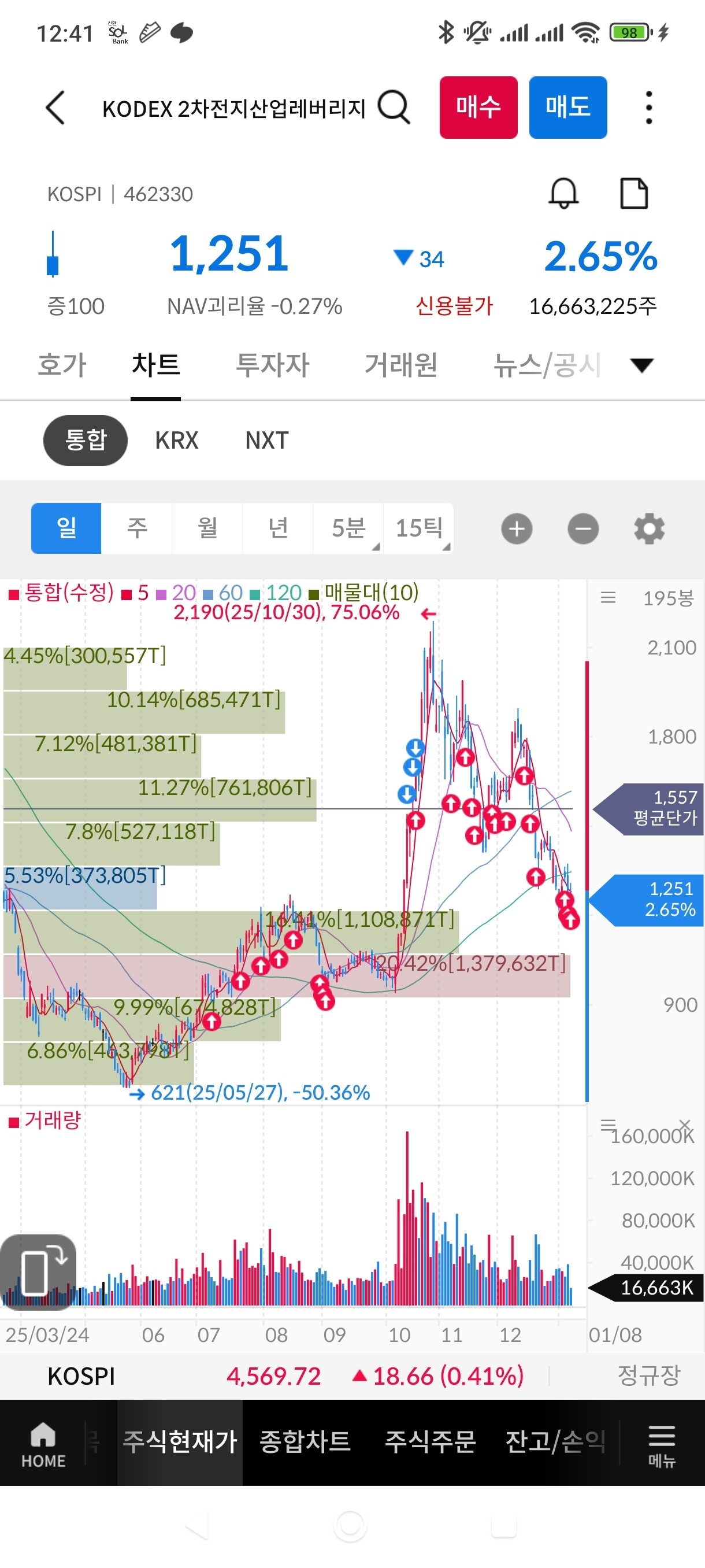The width and height of the screenshot is (705, 1568).
Task: Switch to the 투자자 tab
Action: click(x=273, y=365)
